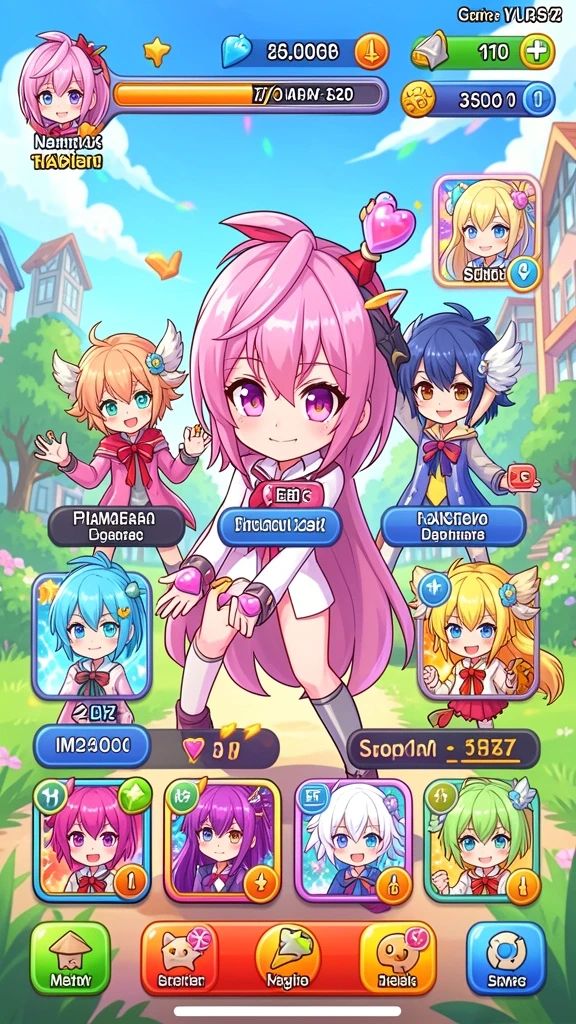Select the blue-haired character card
Viewport: 576px width, 1024px height.
92,636
